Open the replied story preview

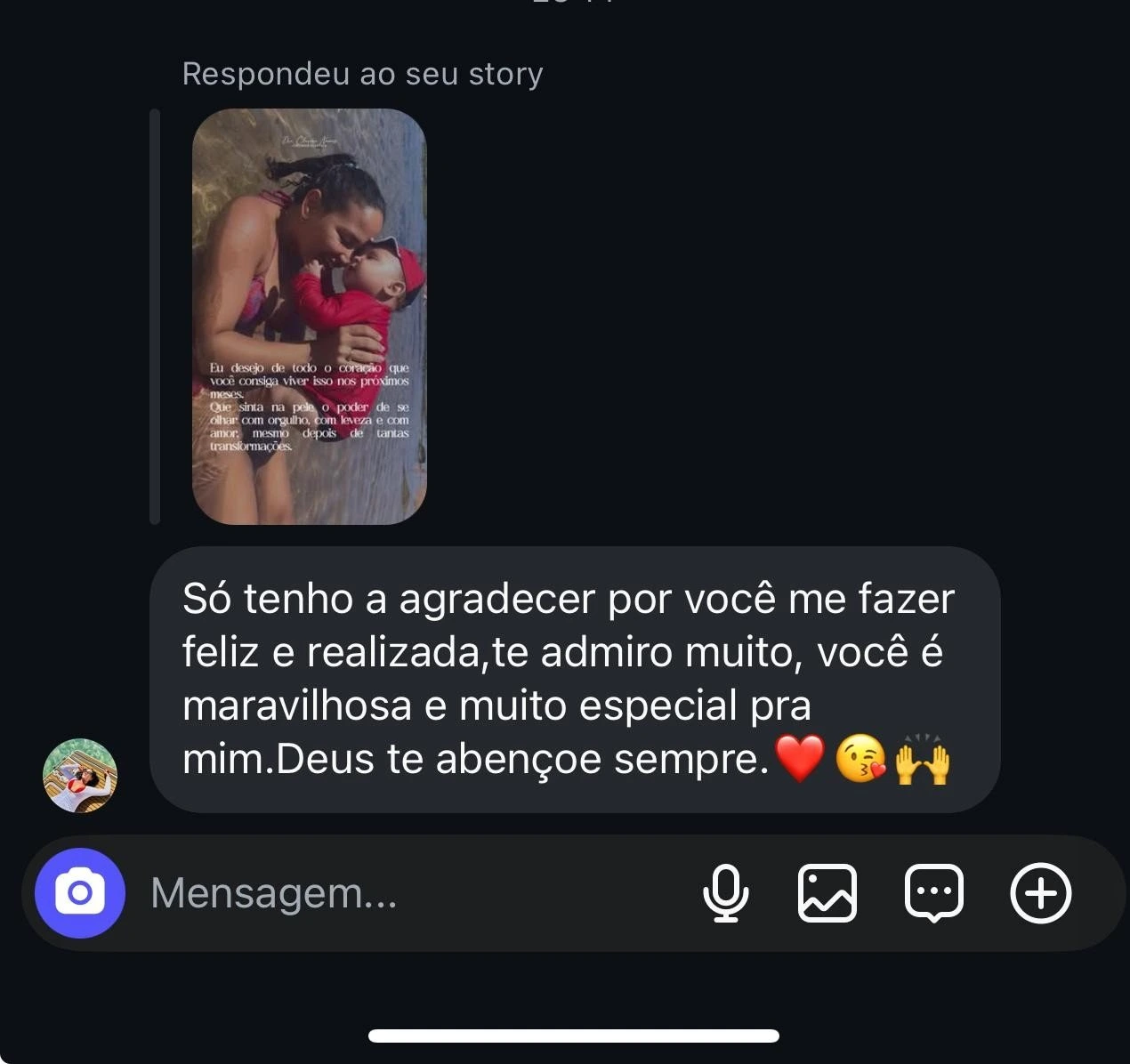pos(310,317)
